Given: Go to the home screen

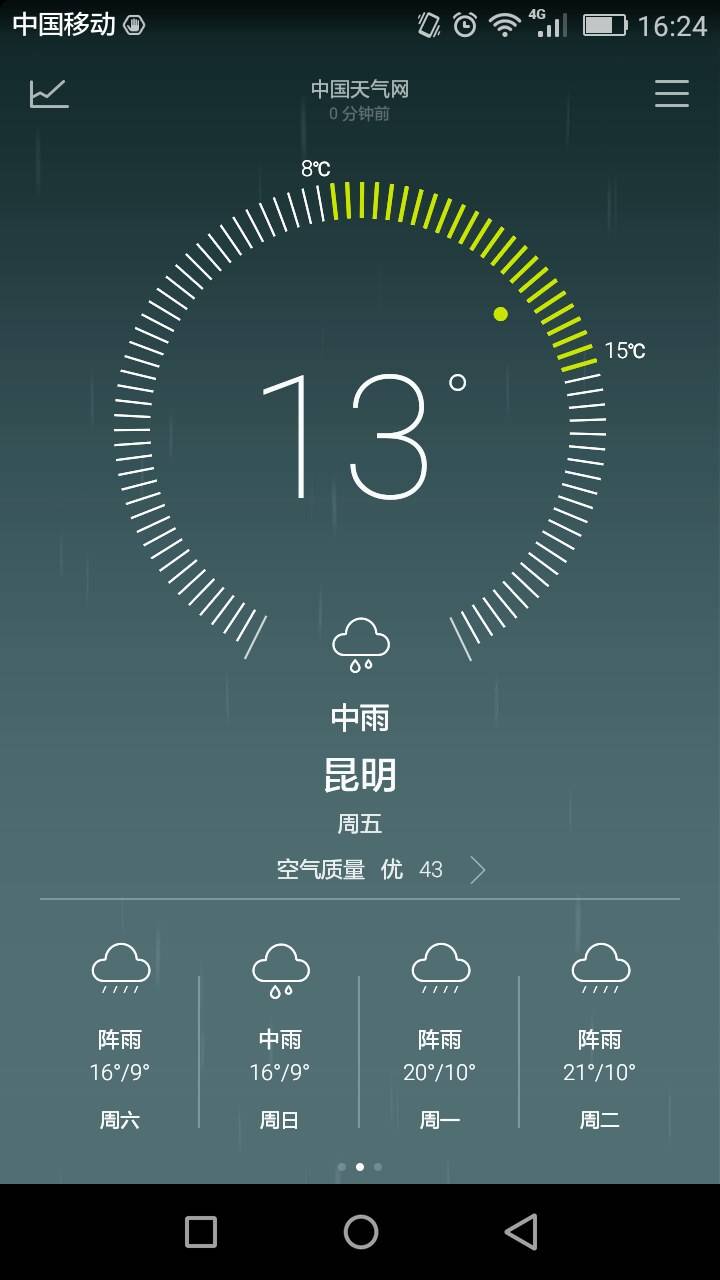Looking at the screenshot, I should click(x=360, y=1232).
